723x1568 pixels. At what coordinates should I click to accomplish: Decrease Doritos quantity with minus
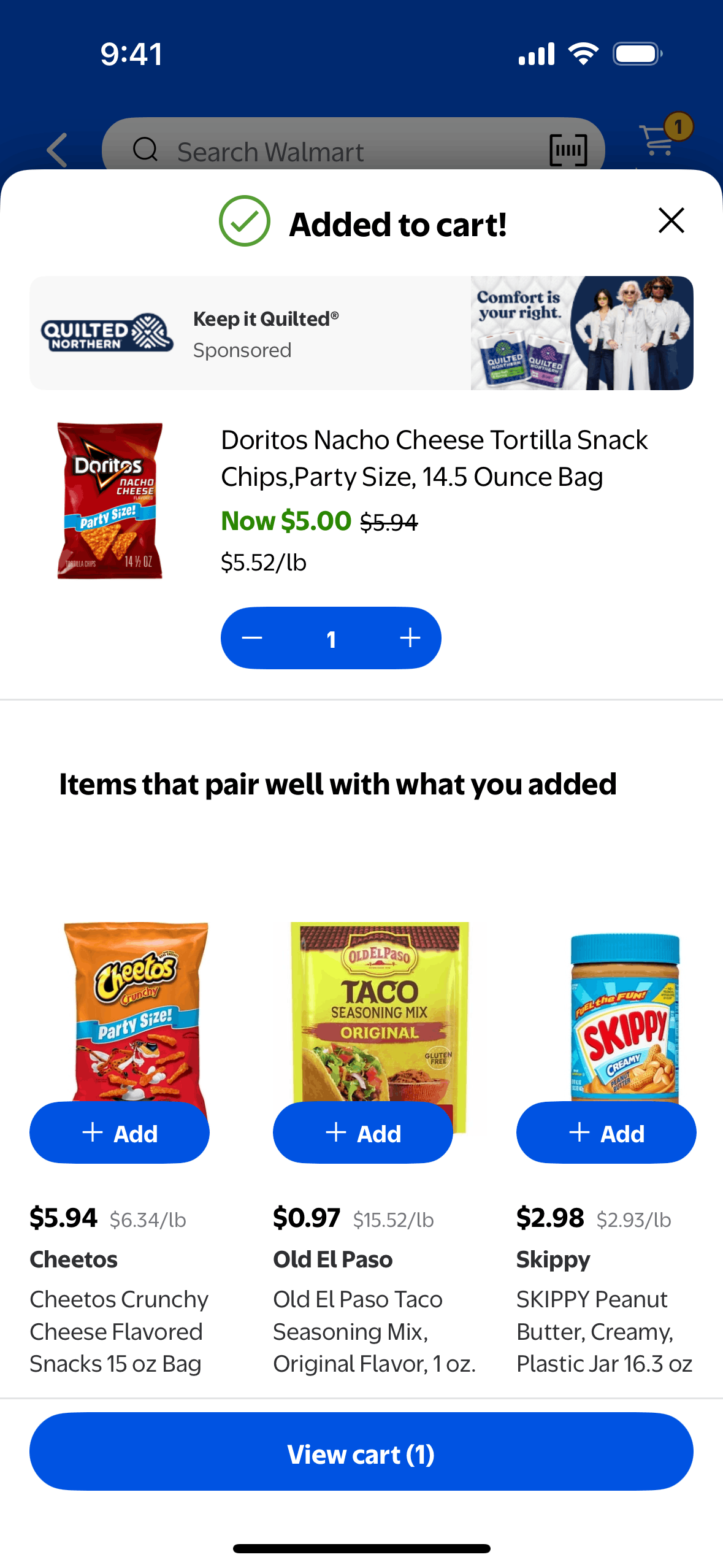coord(252,638)
